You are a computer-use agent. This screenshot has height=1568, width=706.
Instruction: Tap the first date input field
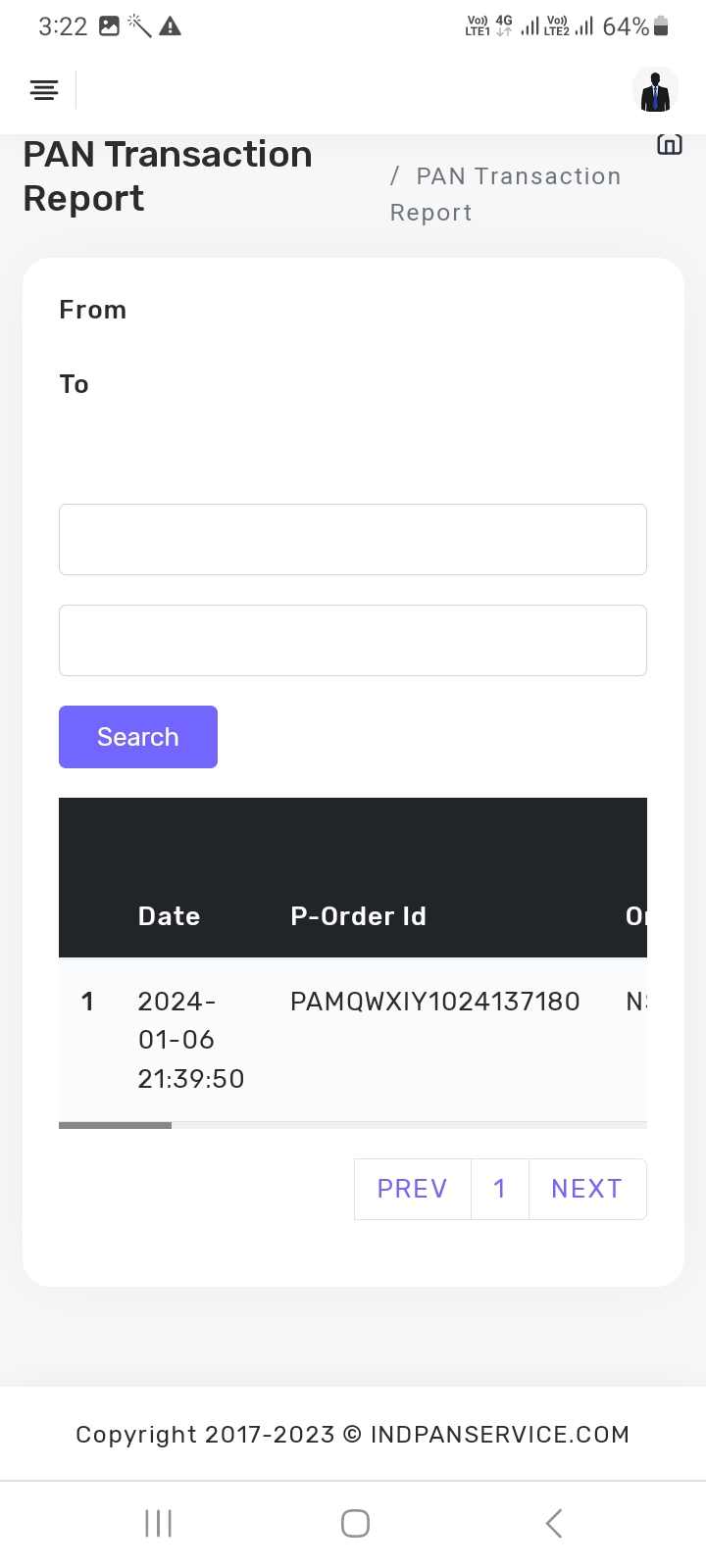pos(353,539)
